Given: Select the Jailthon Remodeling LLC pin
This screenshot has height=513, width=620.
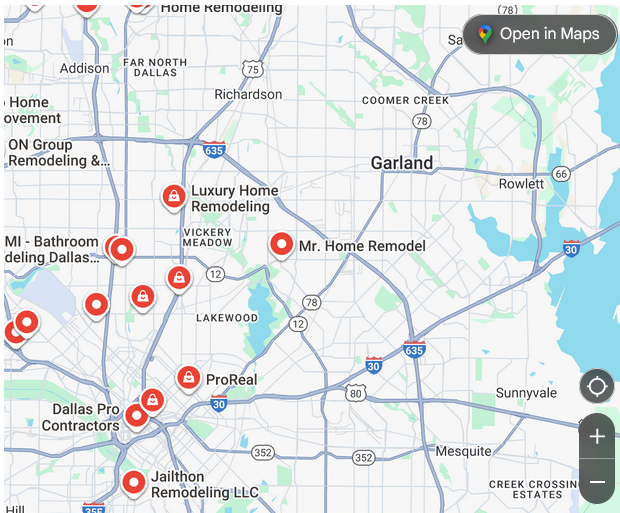Looking at the screenshot, I should pyautogui.click(x=134, y=482).
